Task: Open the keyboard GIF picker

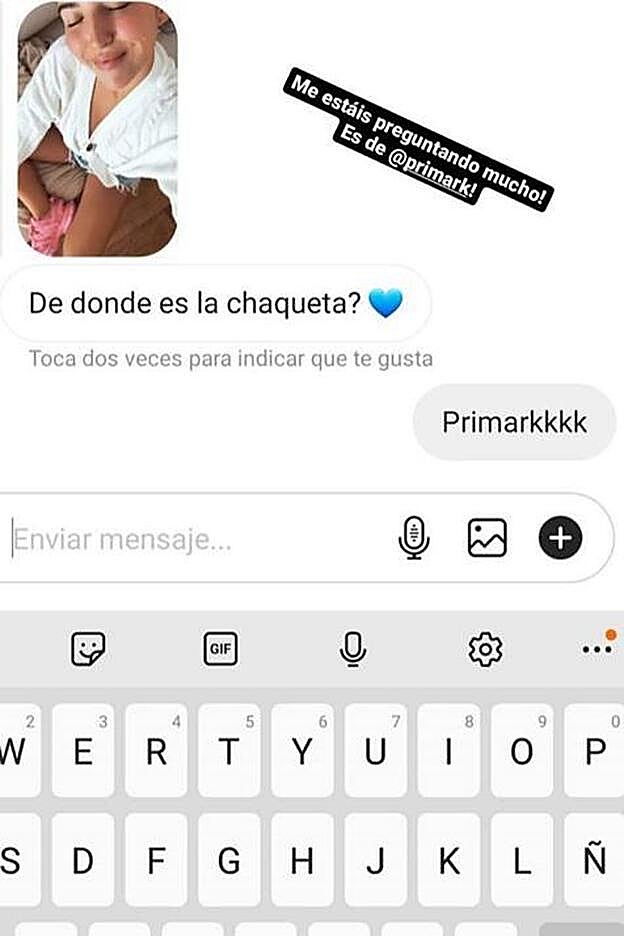Action: coord(221,650)
